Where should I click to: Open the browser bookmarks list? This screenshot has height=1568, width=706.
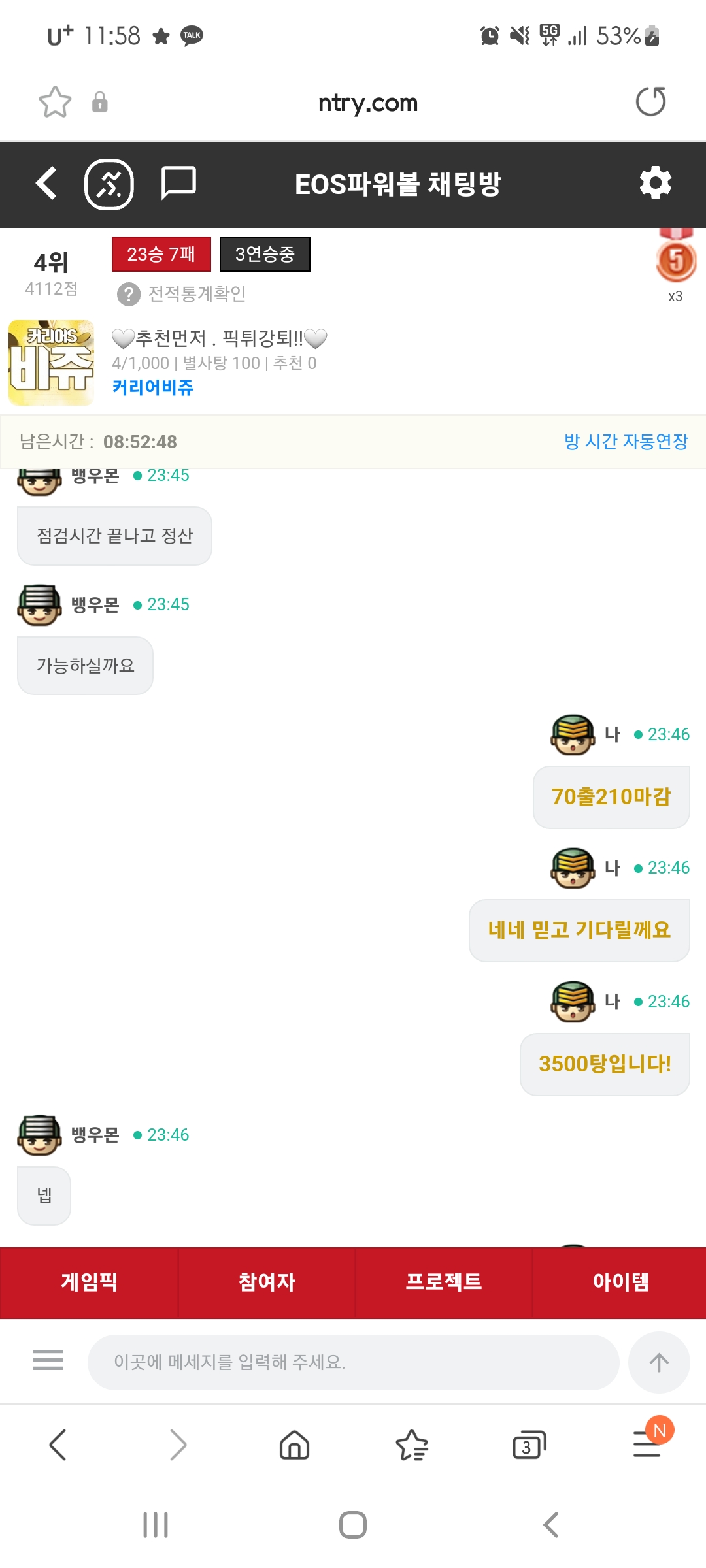pyautogui.click(x=412, y=1445)
